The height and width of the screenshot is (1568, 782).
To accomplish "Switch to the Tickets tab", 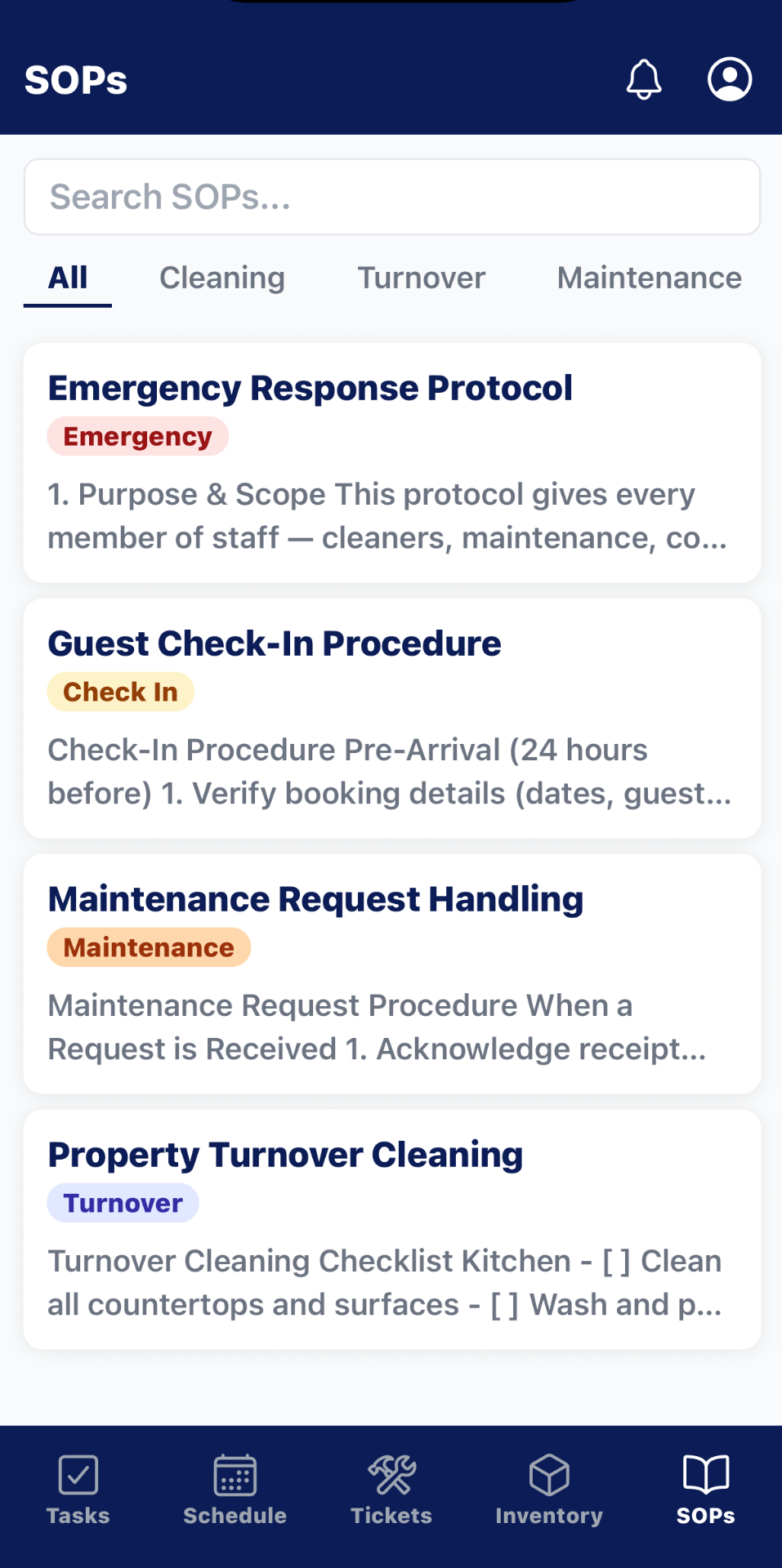I will 391,1490.
